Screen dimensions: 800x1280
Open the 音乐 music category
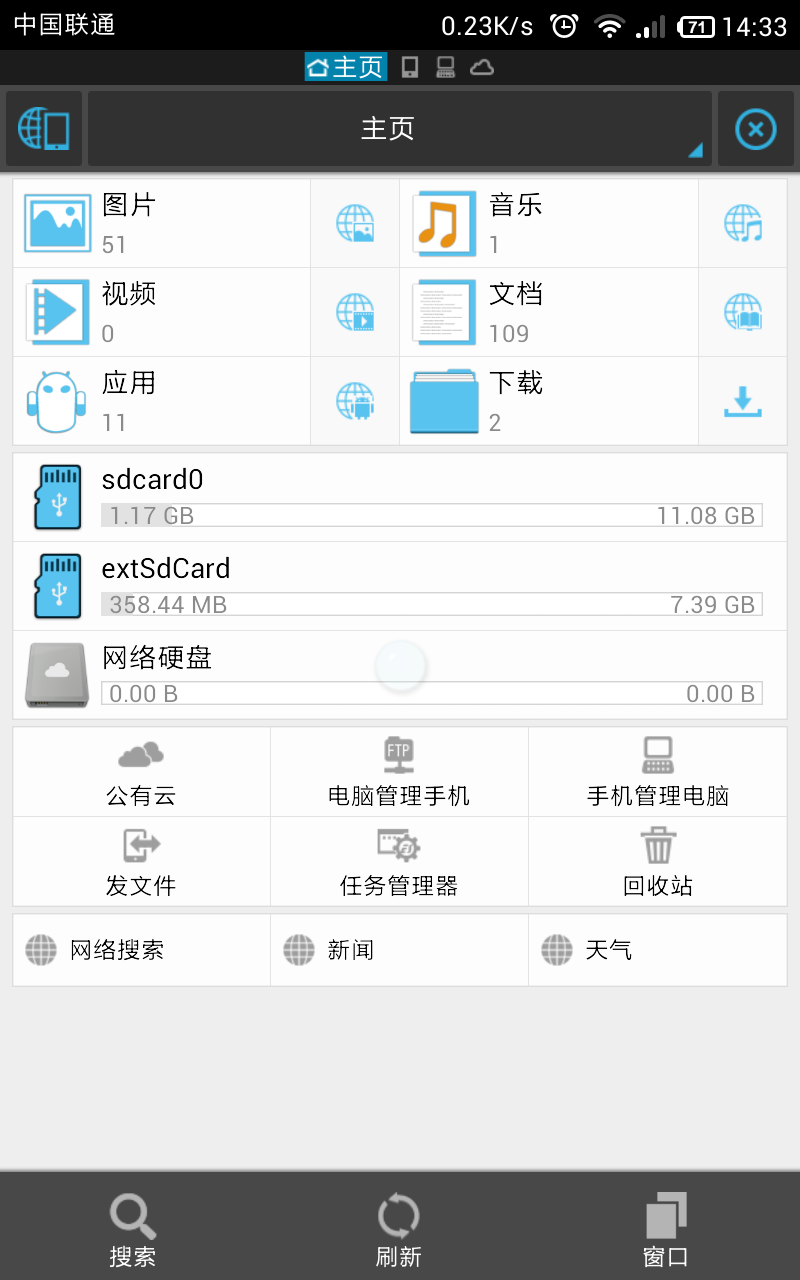tap(548, 224)
